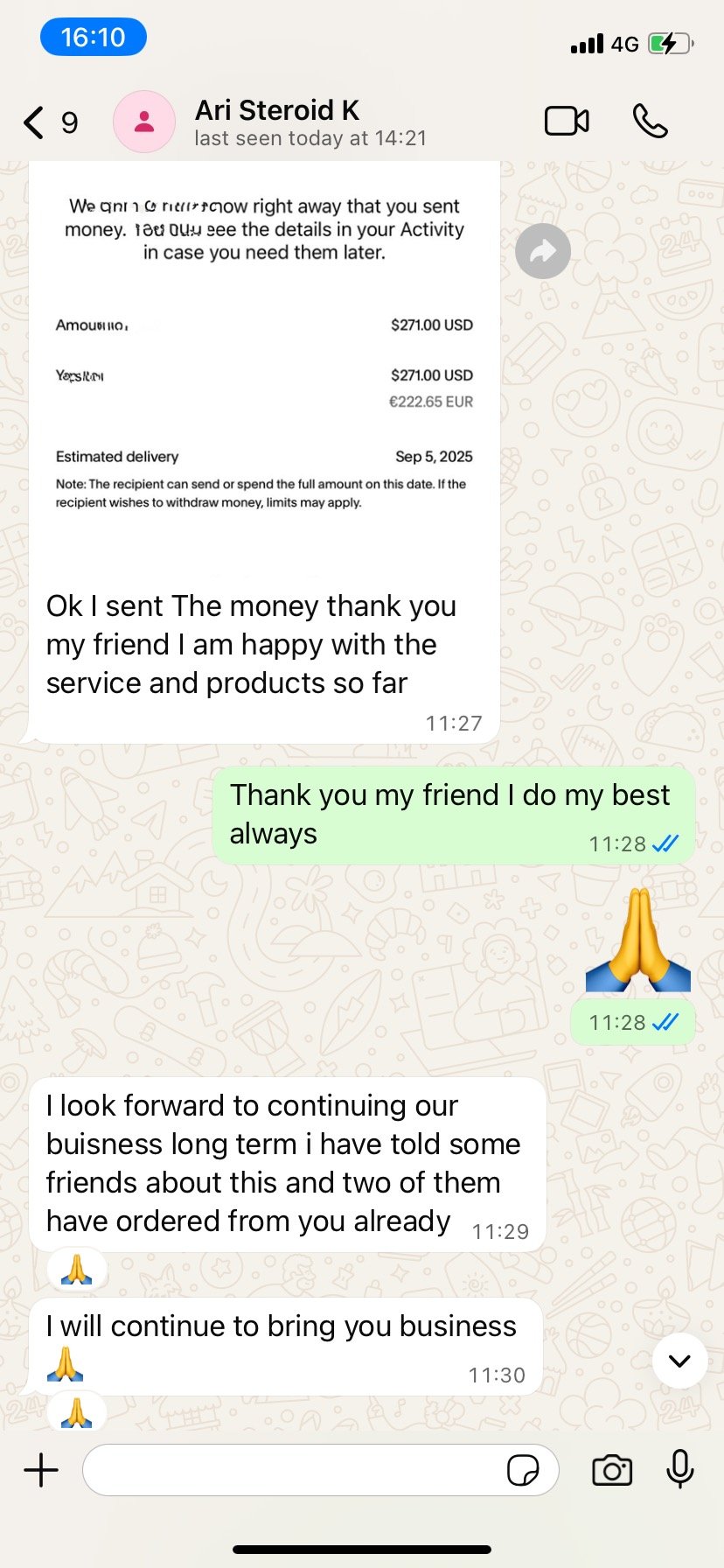724x1568 pixels.
Task: Record a voice message with the microphone
Action: (x=679, y=1470)
